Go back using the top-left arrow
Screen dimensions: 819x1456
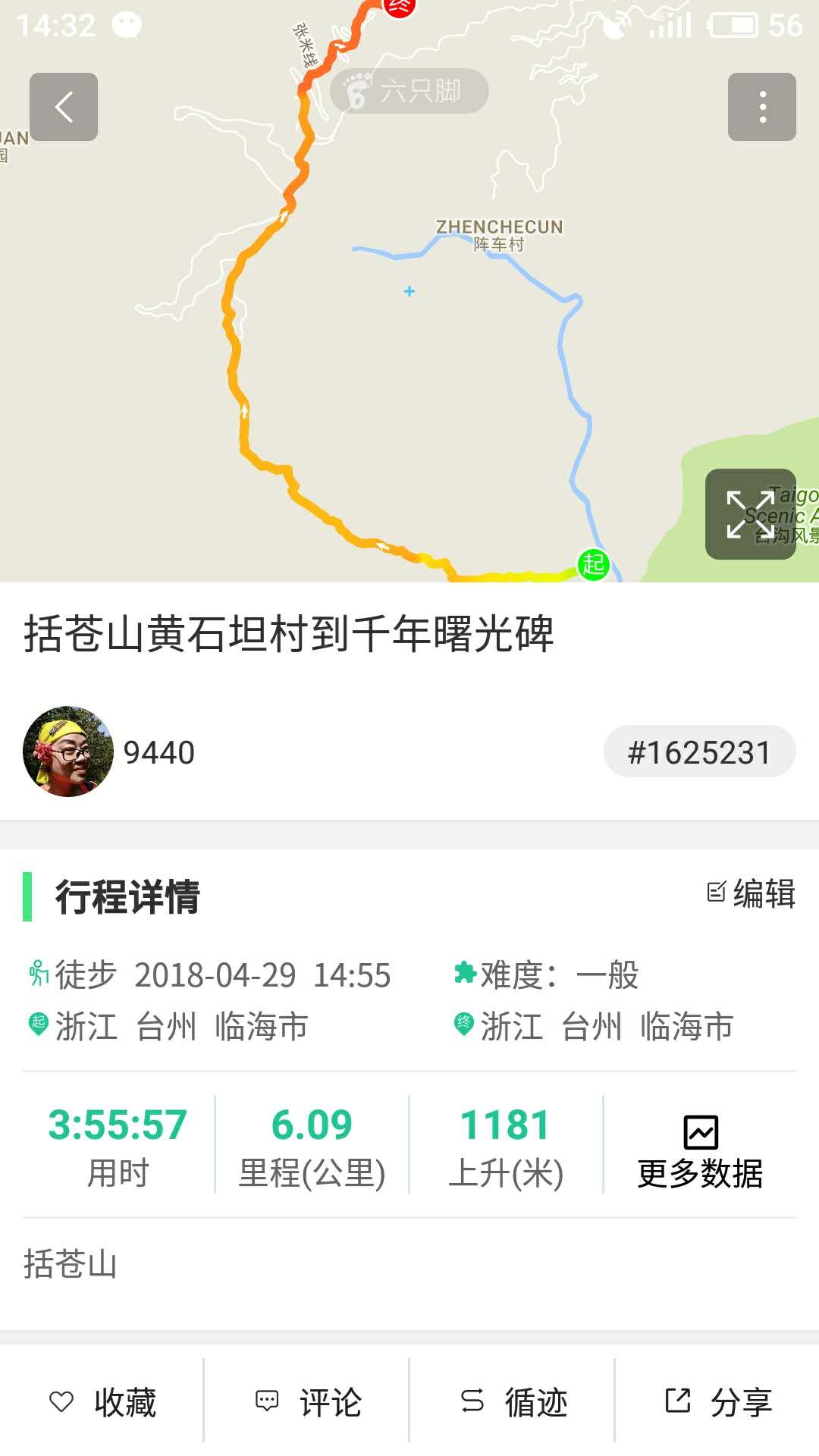click(64, 107)
